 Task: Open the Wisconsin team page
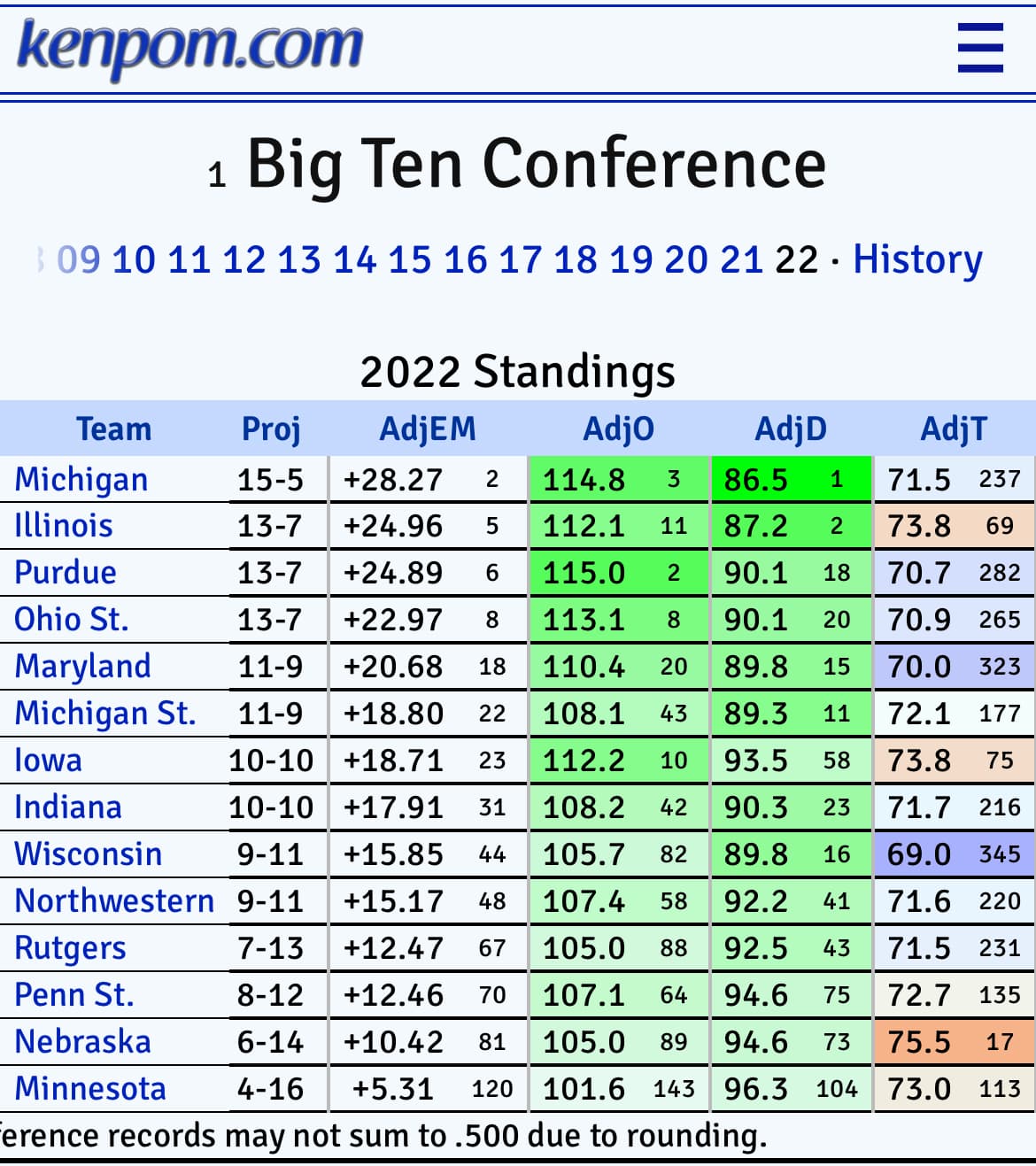pyautogui.click(x=89, y=854)
